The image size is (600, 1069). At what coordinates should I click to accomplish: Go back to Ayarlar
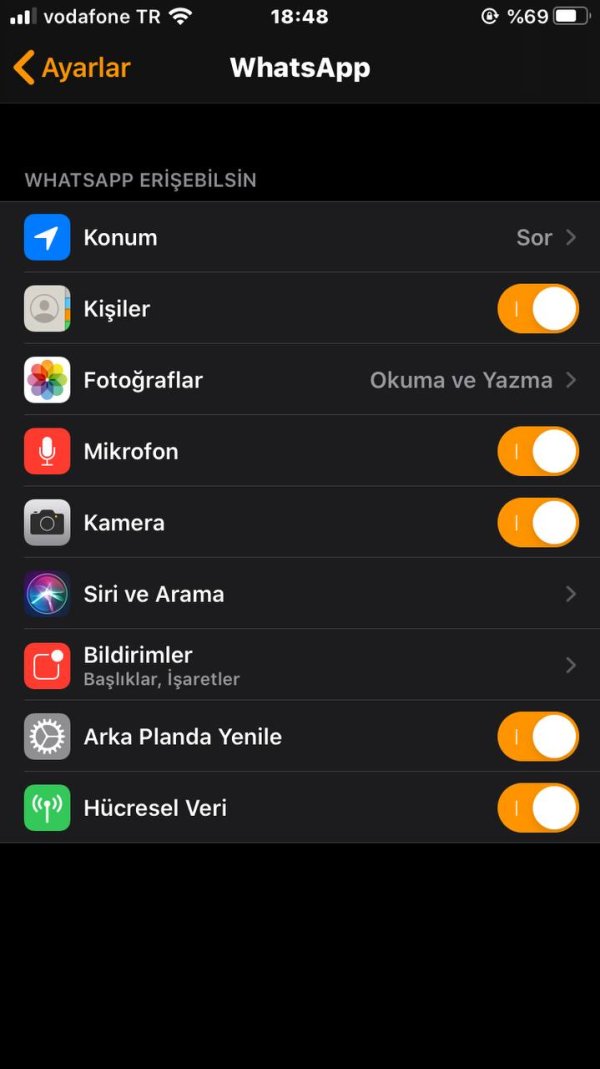click(72, 68)
